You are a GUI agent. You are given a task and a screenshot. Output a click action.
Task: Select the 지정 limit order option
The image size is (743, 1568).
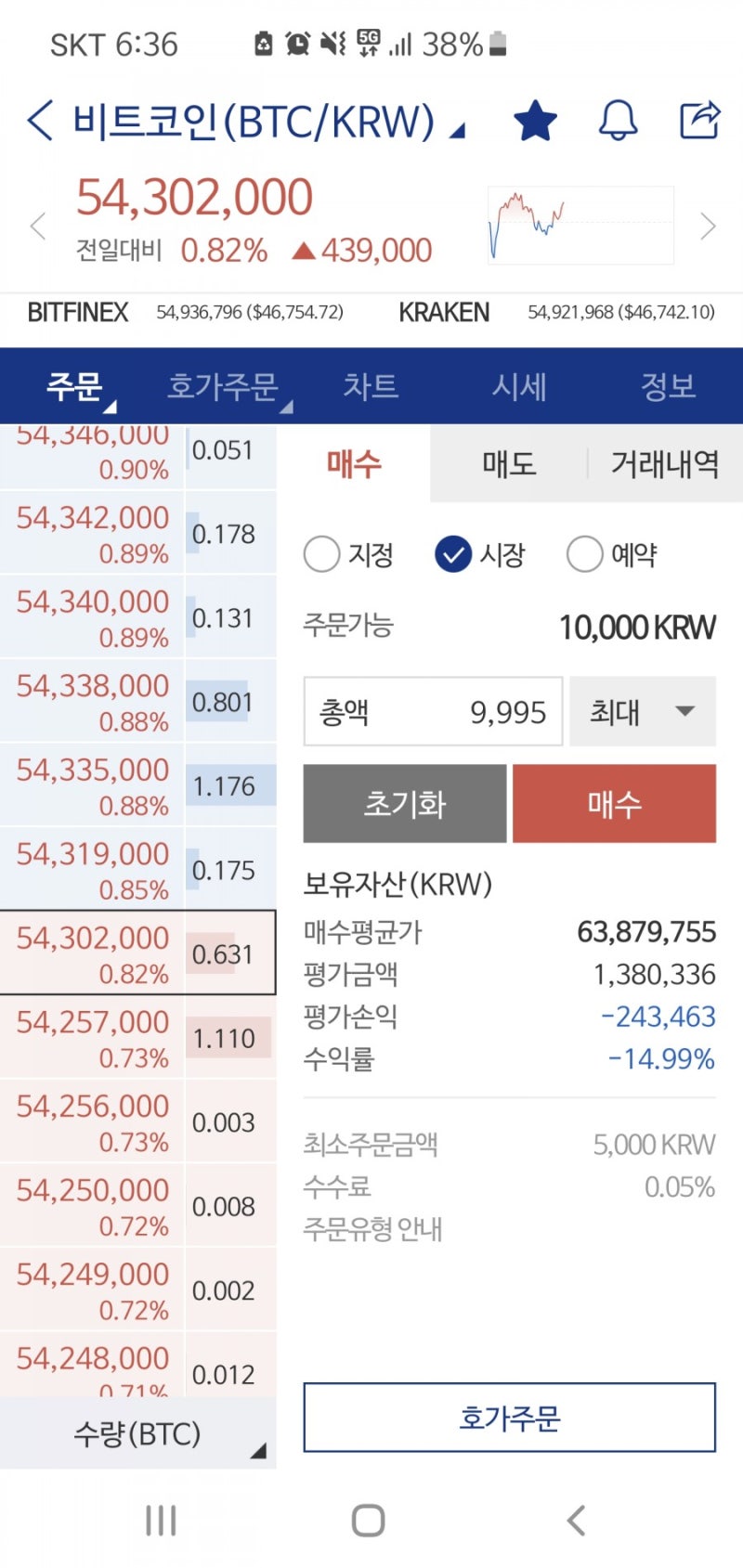pyautogui.click(x=349, y=555)
